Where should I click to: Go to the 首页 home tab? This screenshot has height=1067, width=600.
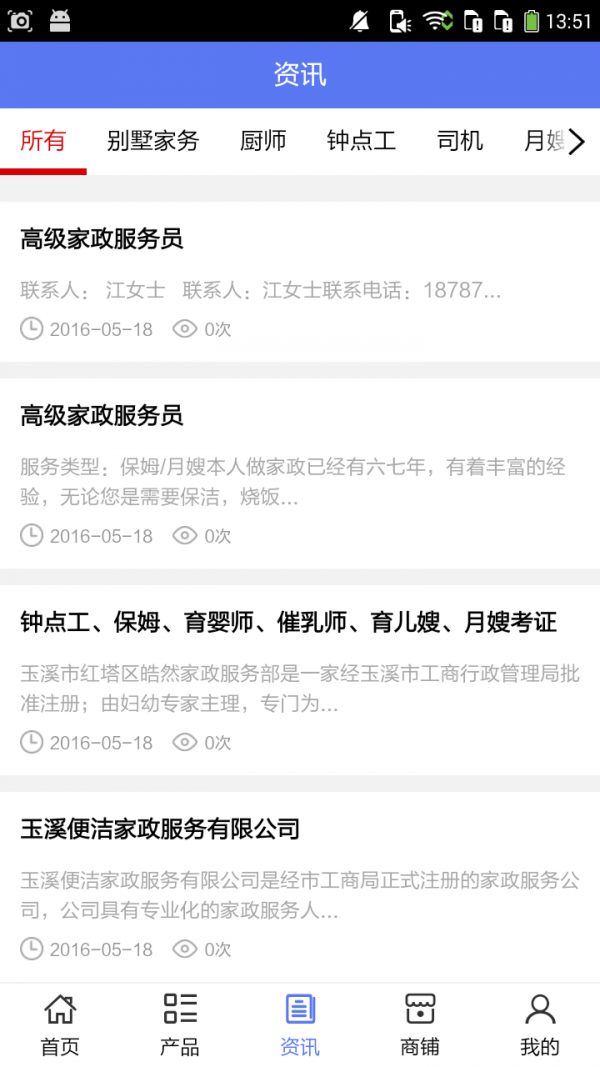coord(60,1025)
